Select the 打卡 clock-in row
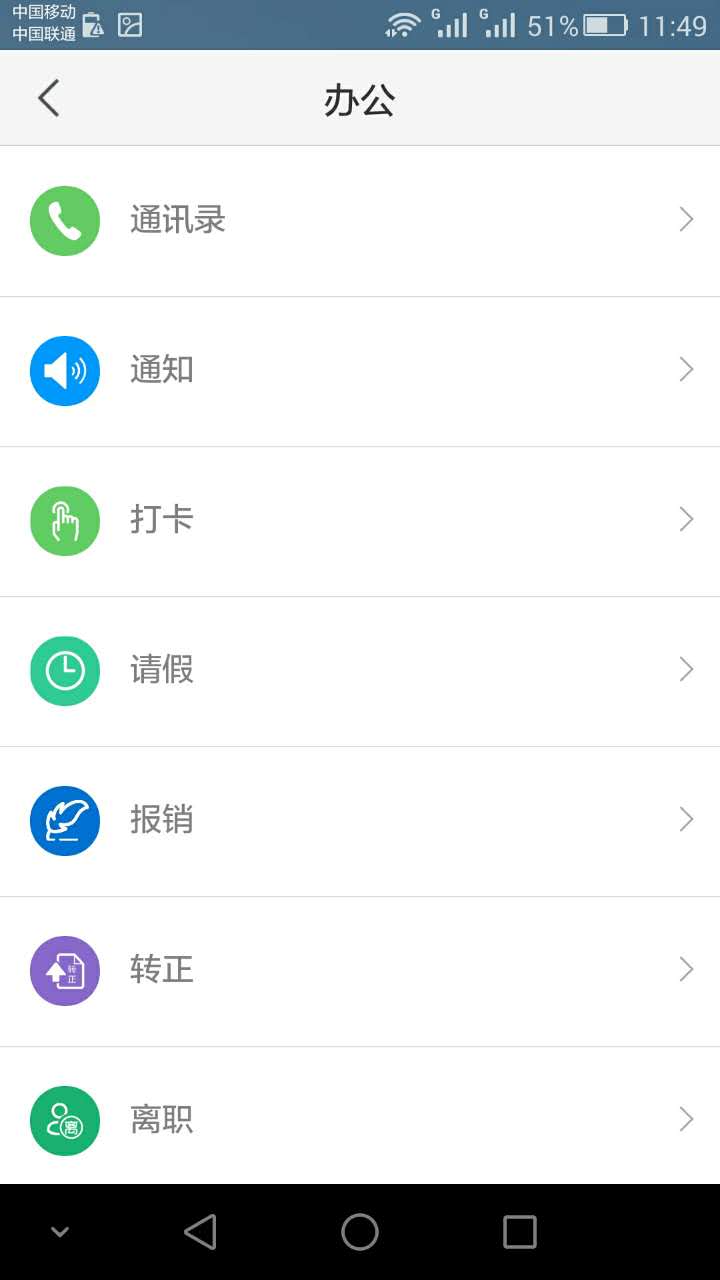720x1280 pixels. click(360, 521)
